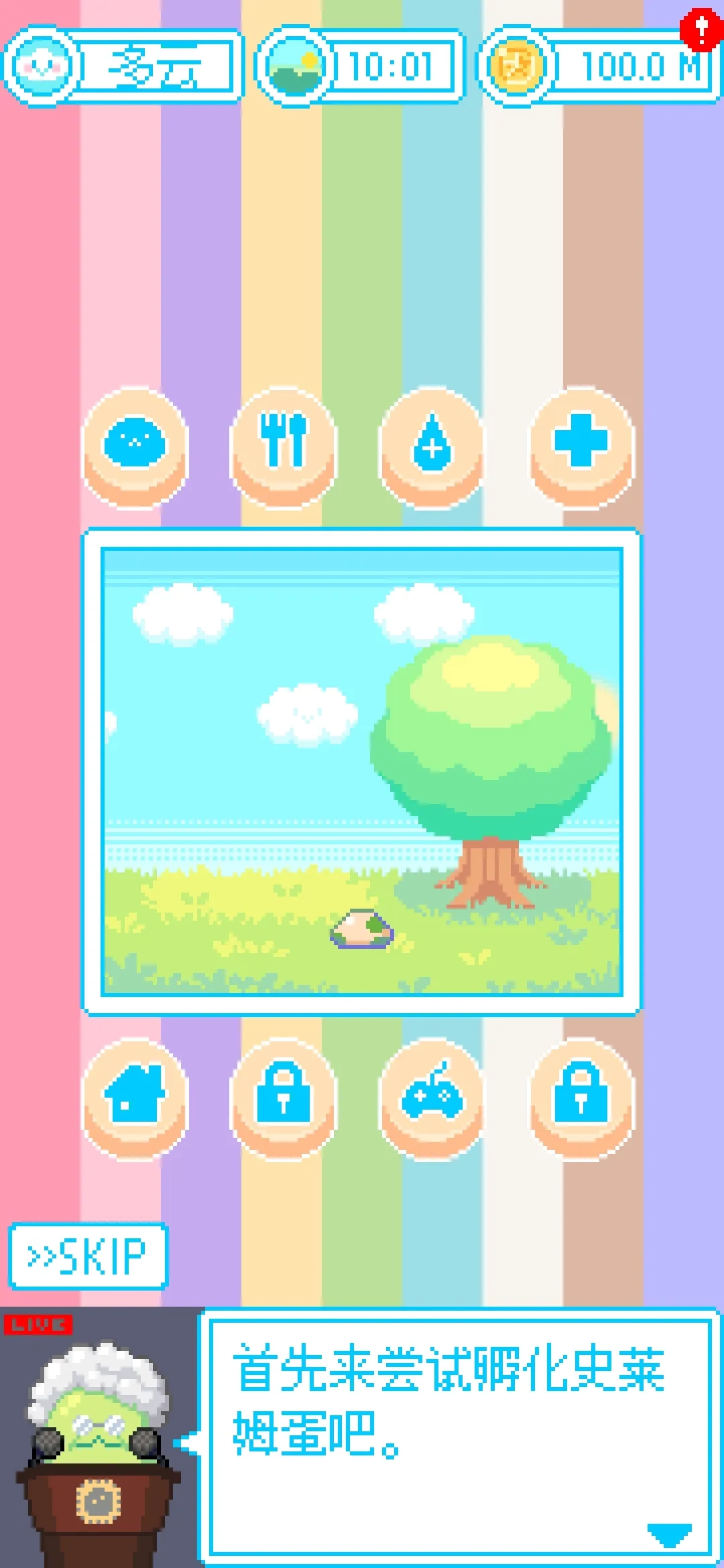Tap the fork and knife feed button

point(284,444)
